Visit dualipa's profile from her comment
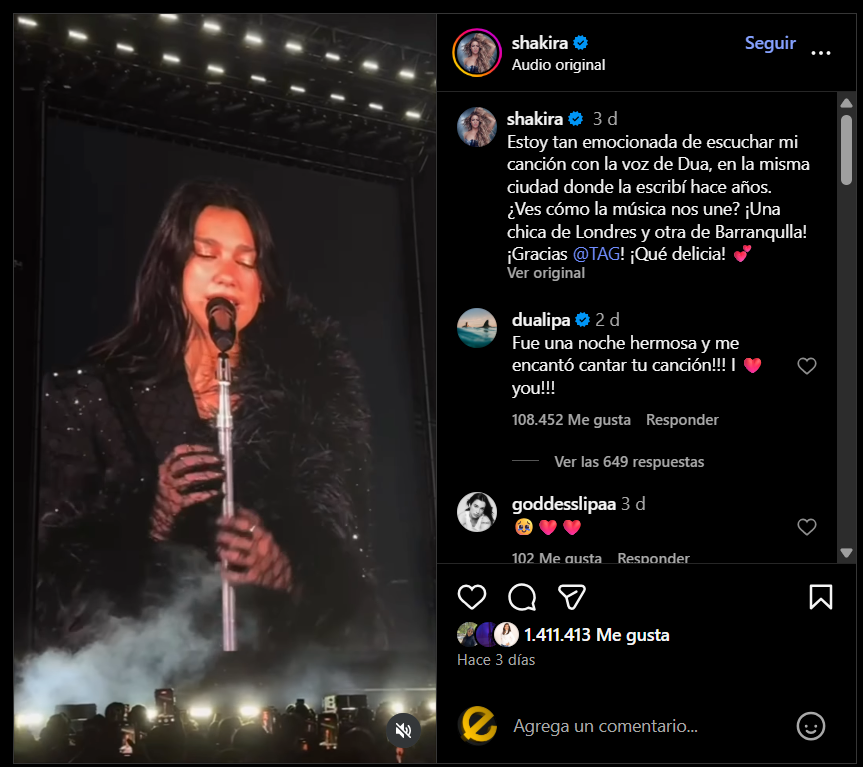863x767 pixels. click(x=541, y=320)
